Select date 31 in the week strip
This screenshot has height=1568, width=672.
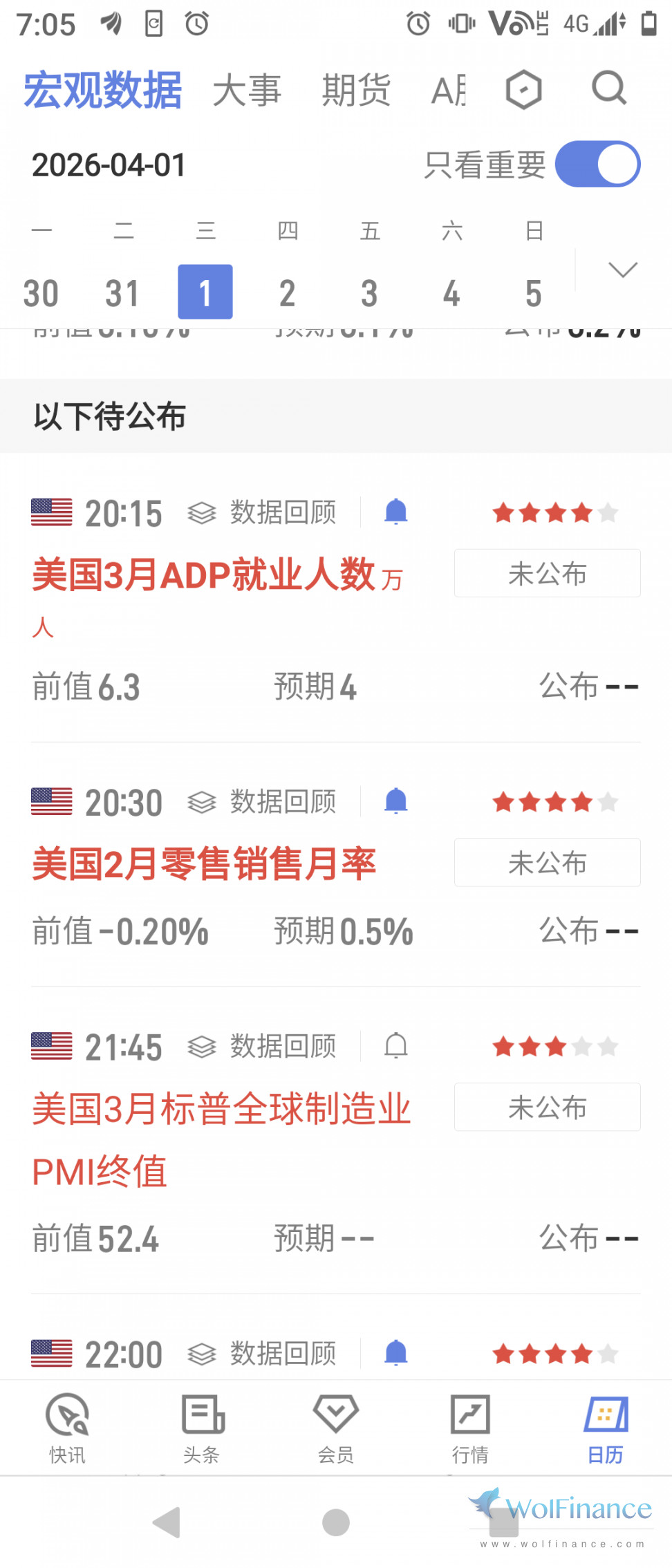[122, 292]
